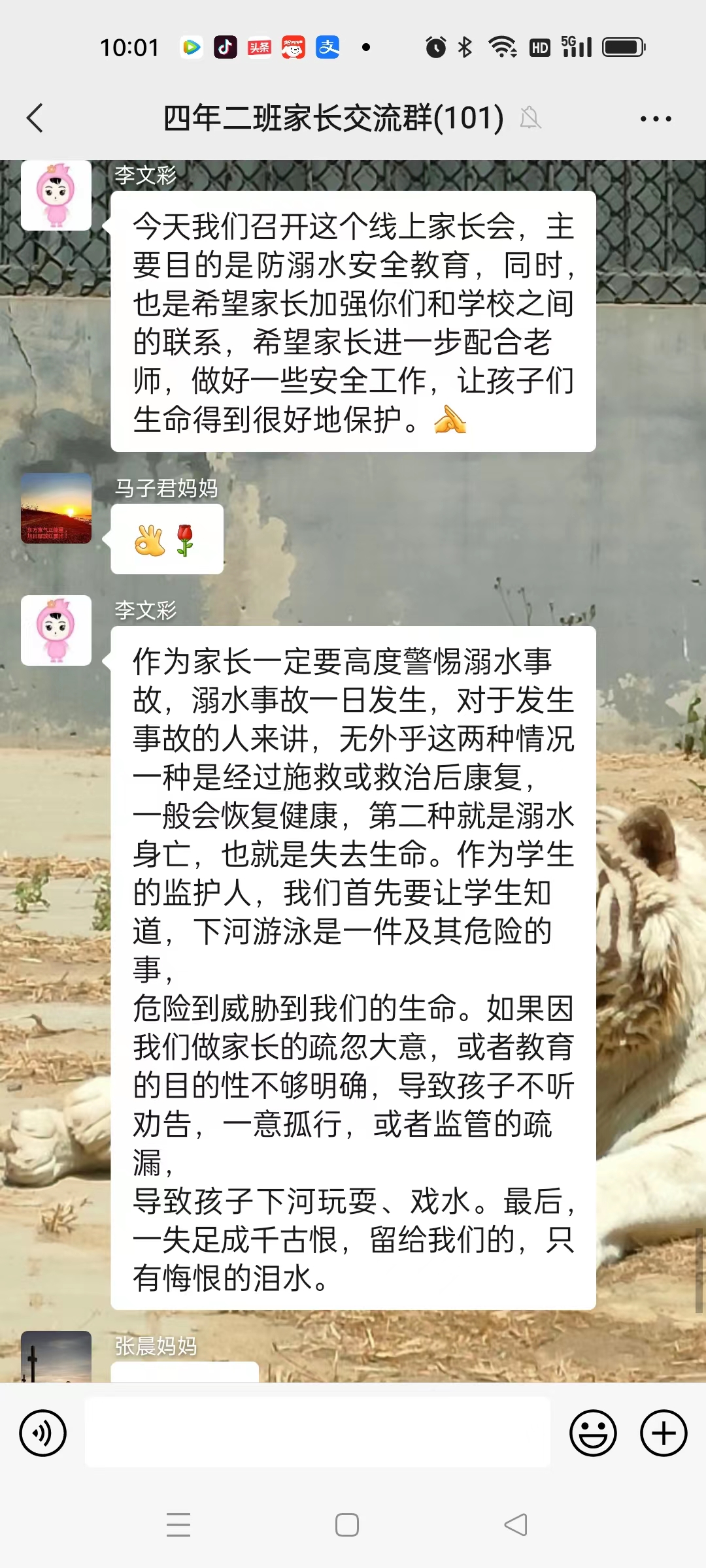
Task: View 马子君妈妈's profile picture
Action: click(x=56, y=508)
